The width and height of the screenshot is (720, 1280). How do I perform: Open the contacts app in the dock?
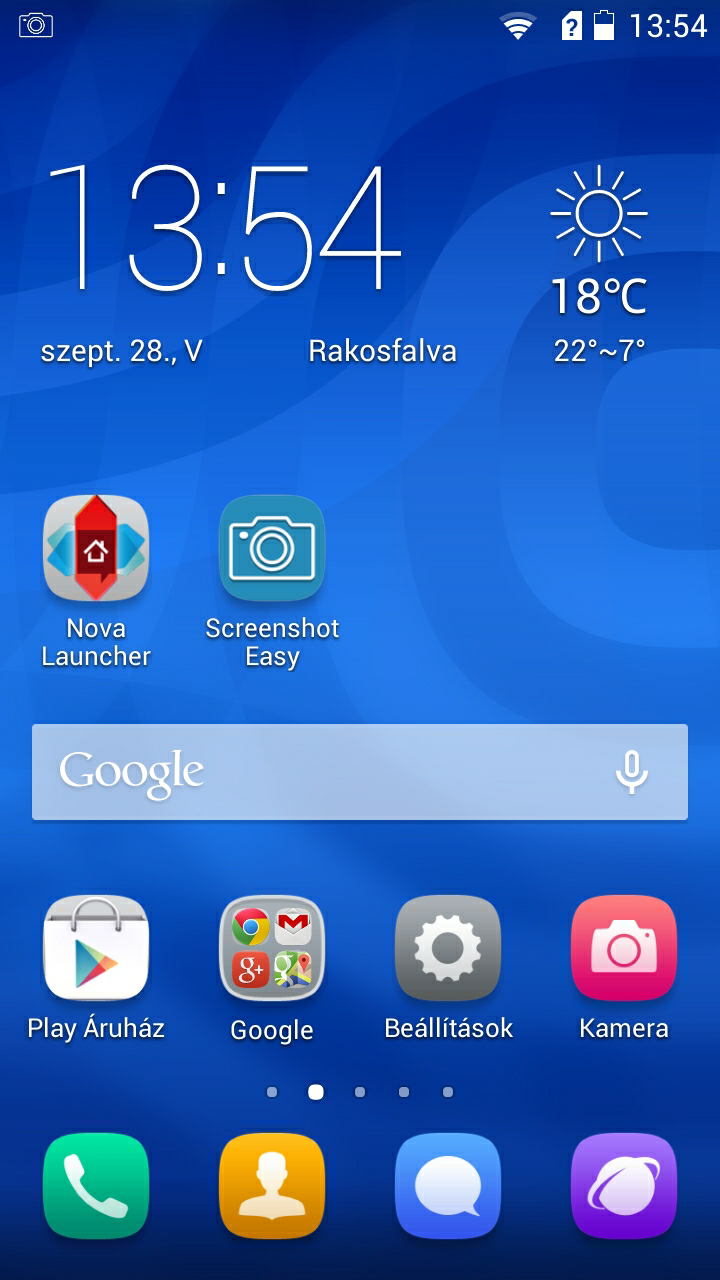pyautogui.click(x=272, y=1186)
